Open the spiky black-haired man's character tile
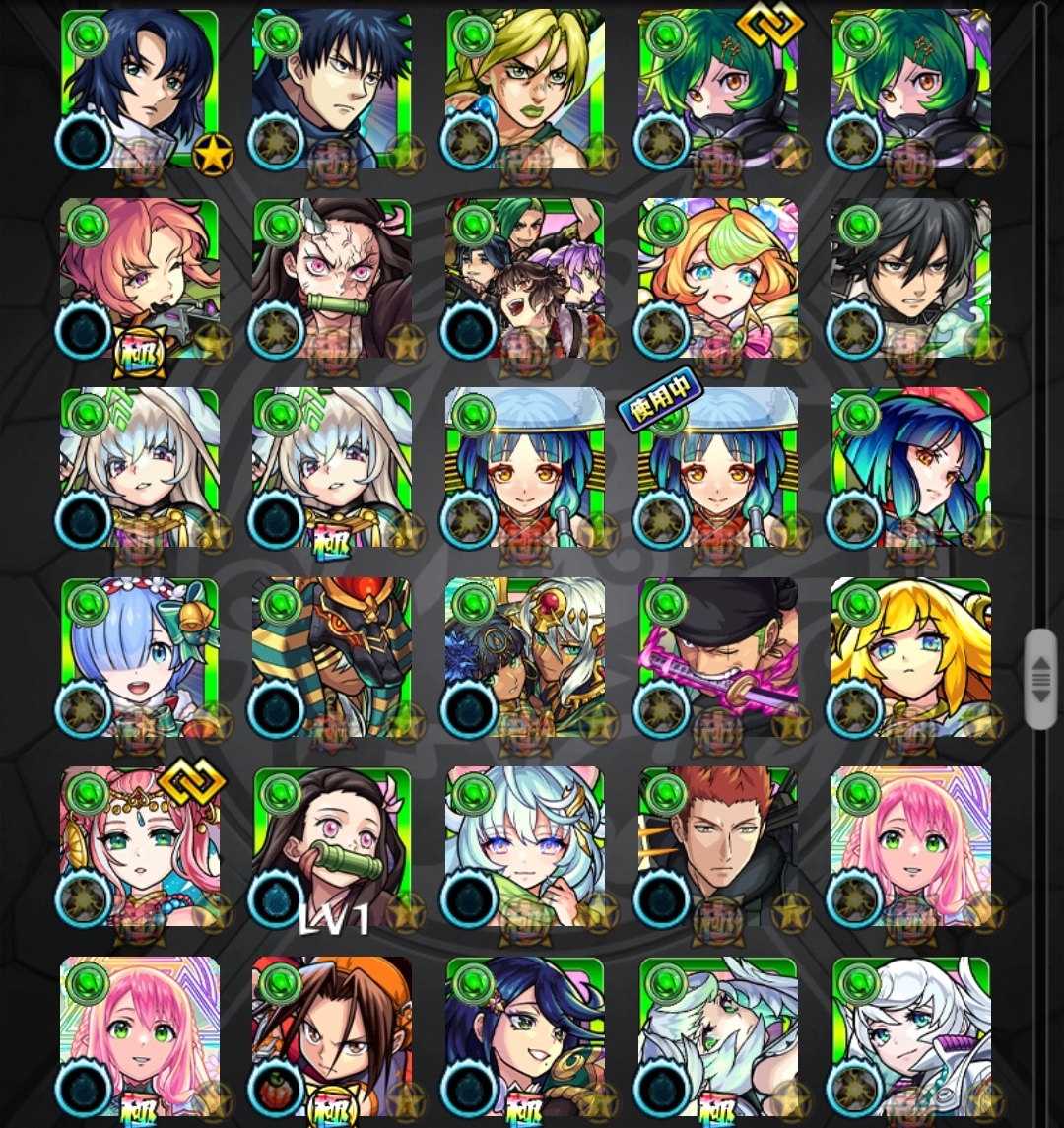 coord(332,90)
